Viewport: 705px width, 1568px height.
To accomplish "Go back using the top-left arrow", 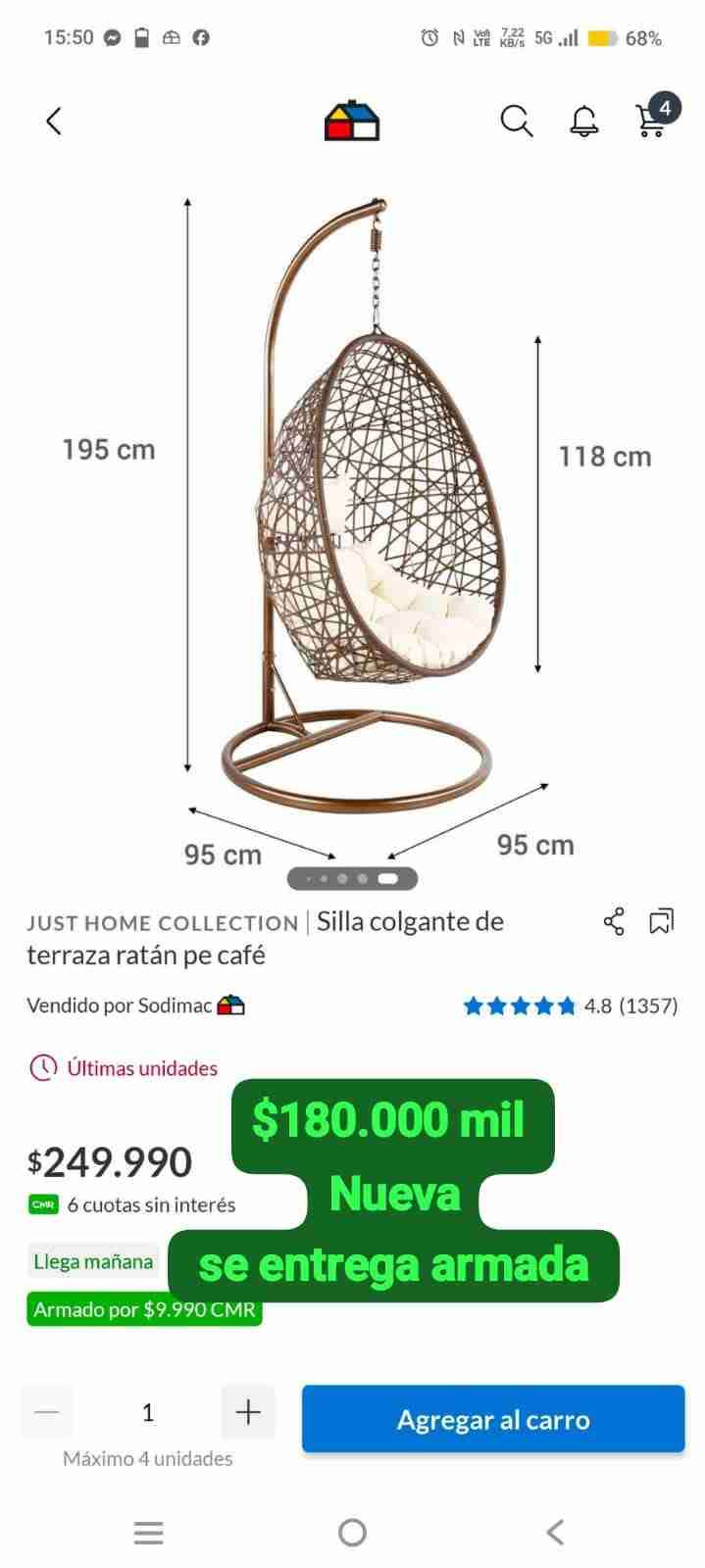I will (x=54, y=122).
